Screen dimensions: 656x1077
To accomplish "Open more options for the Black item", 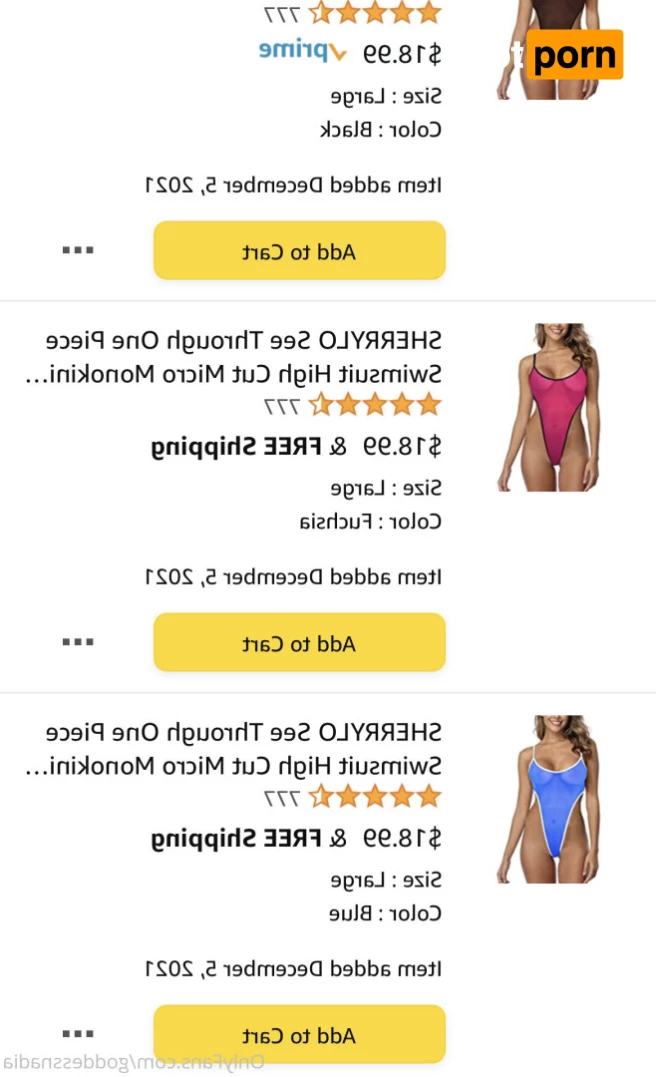I will click(x=78, y=250).
